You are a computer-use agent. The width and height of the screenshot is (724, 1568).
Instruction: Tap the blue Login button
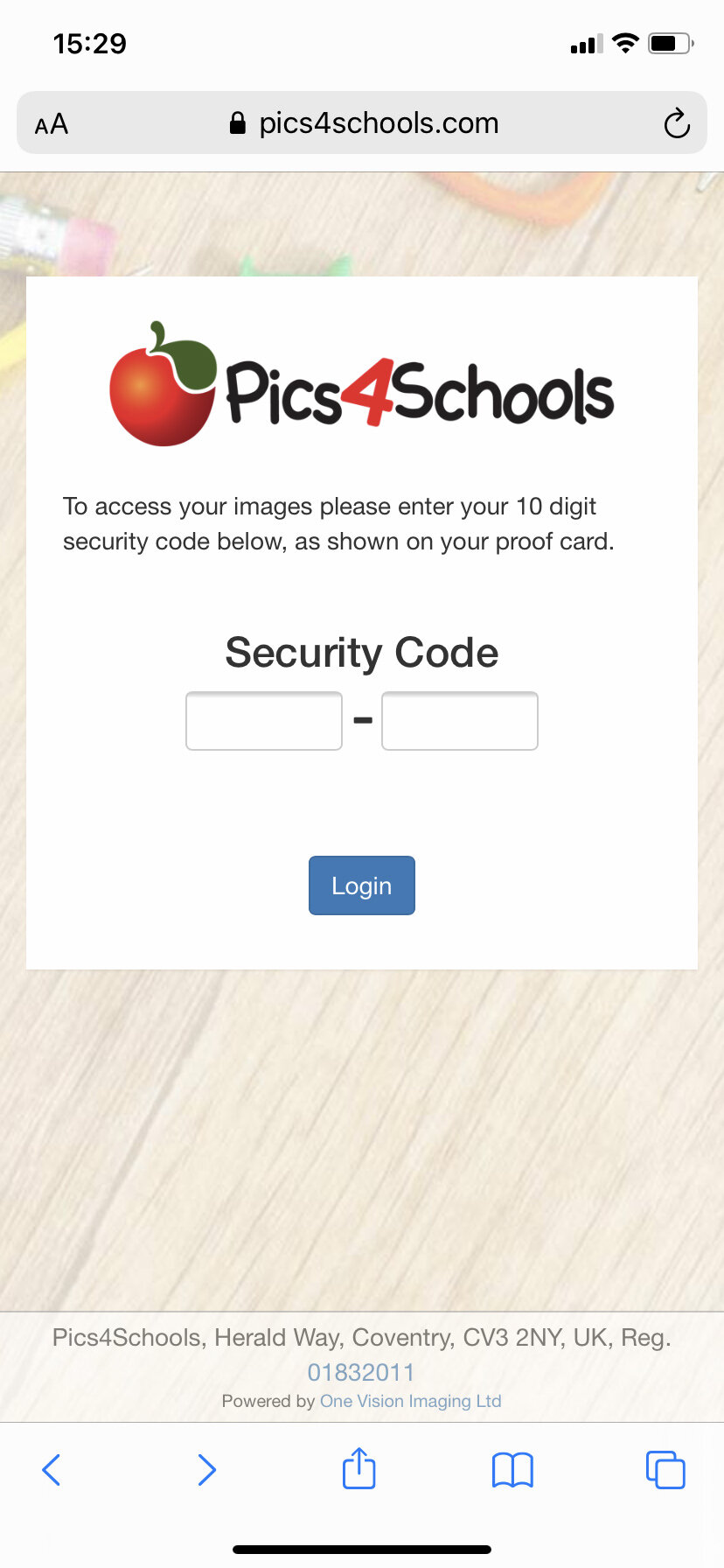(362, 885)
